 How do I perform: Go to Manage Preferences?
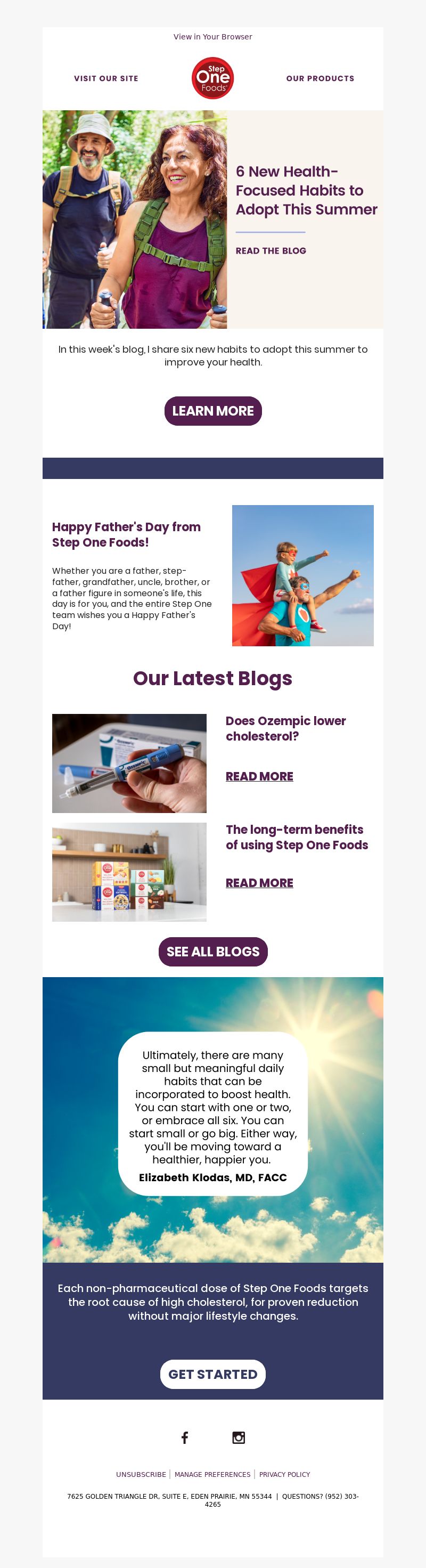pos(212,1474)
